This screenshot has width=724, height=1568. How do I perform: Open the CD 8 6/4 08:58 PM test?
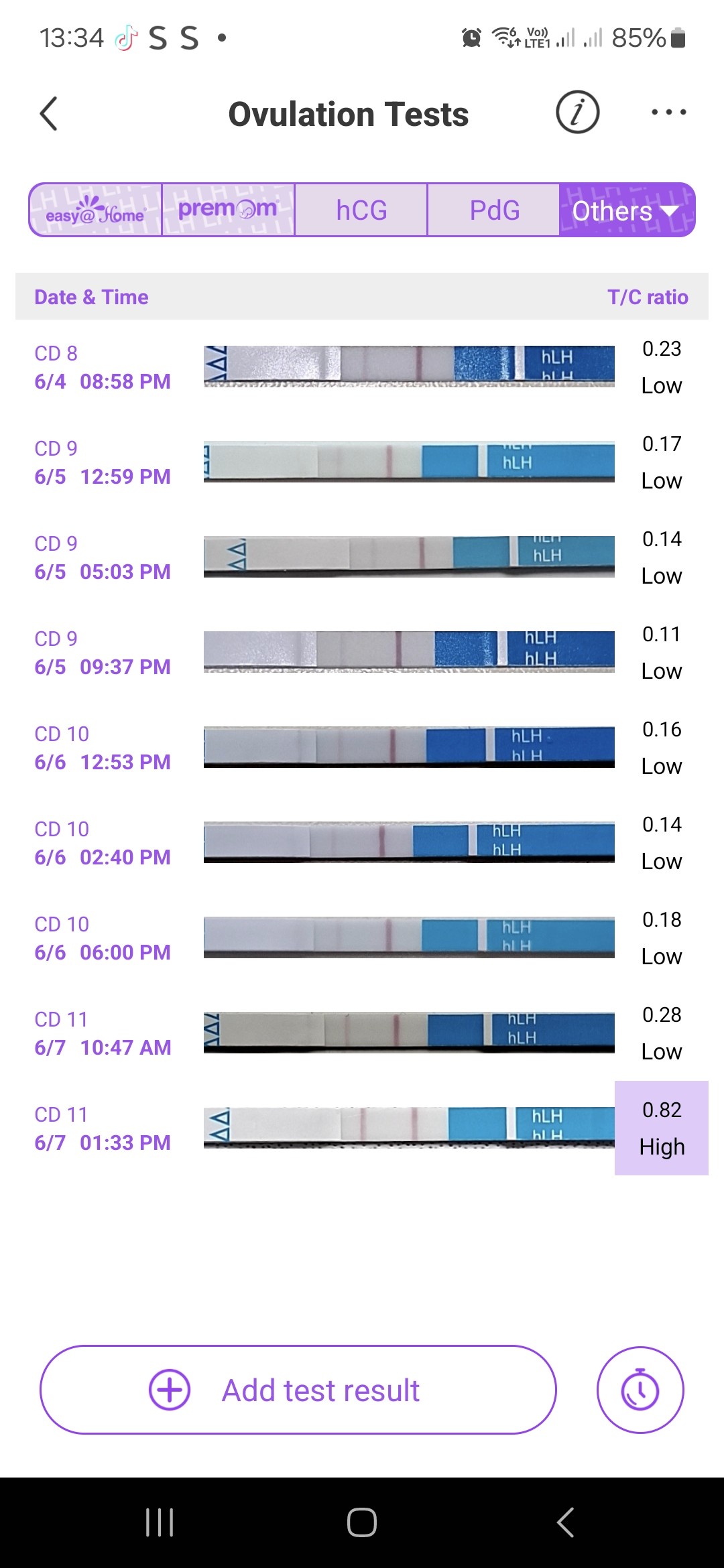pos(362,367)
